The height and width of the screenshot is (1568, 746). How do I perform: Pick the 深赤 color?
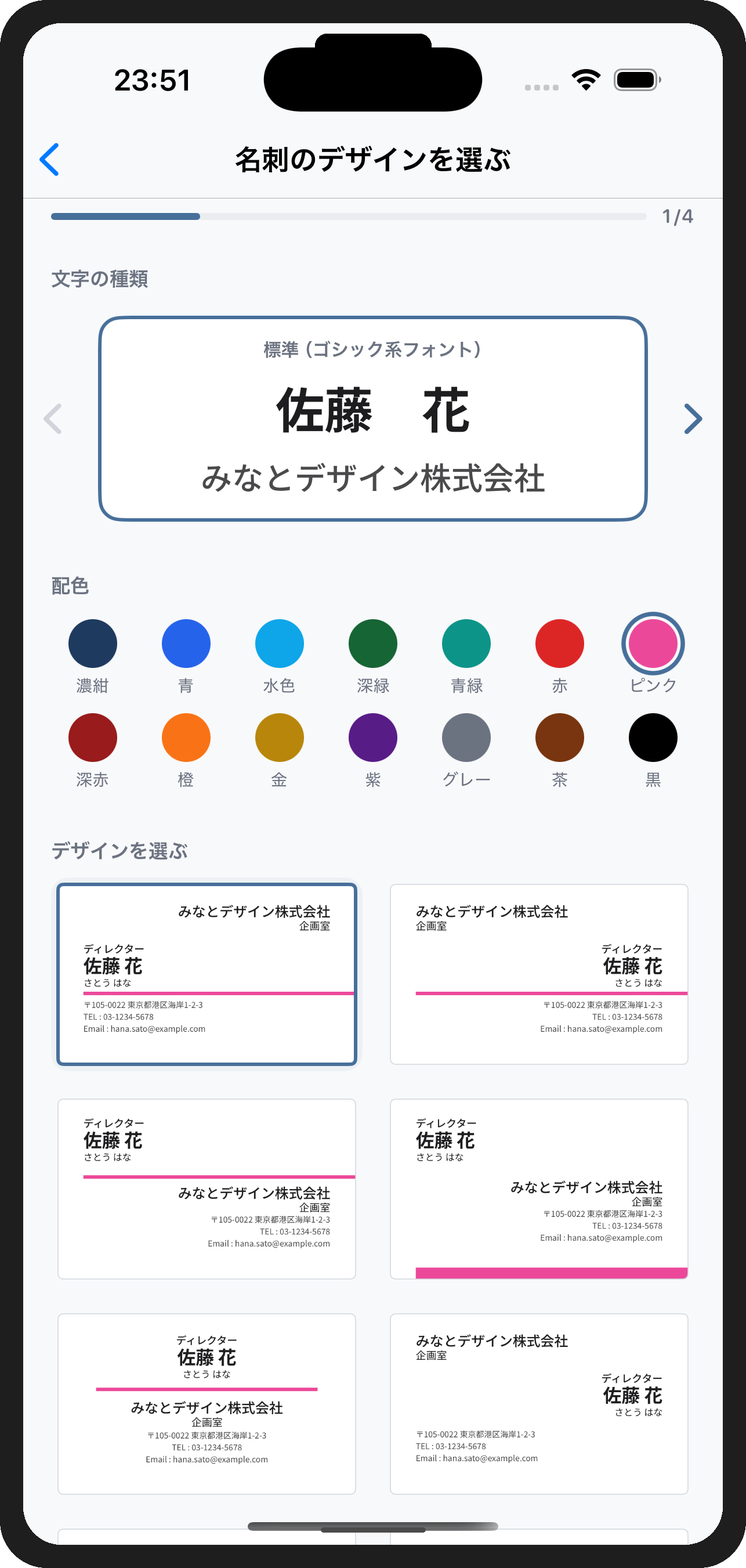coord(92,737)
